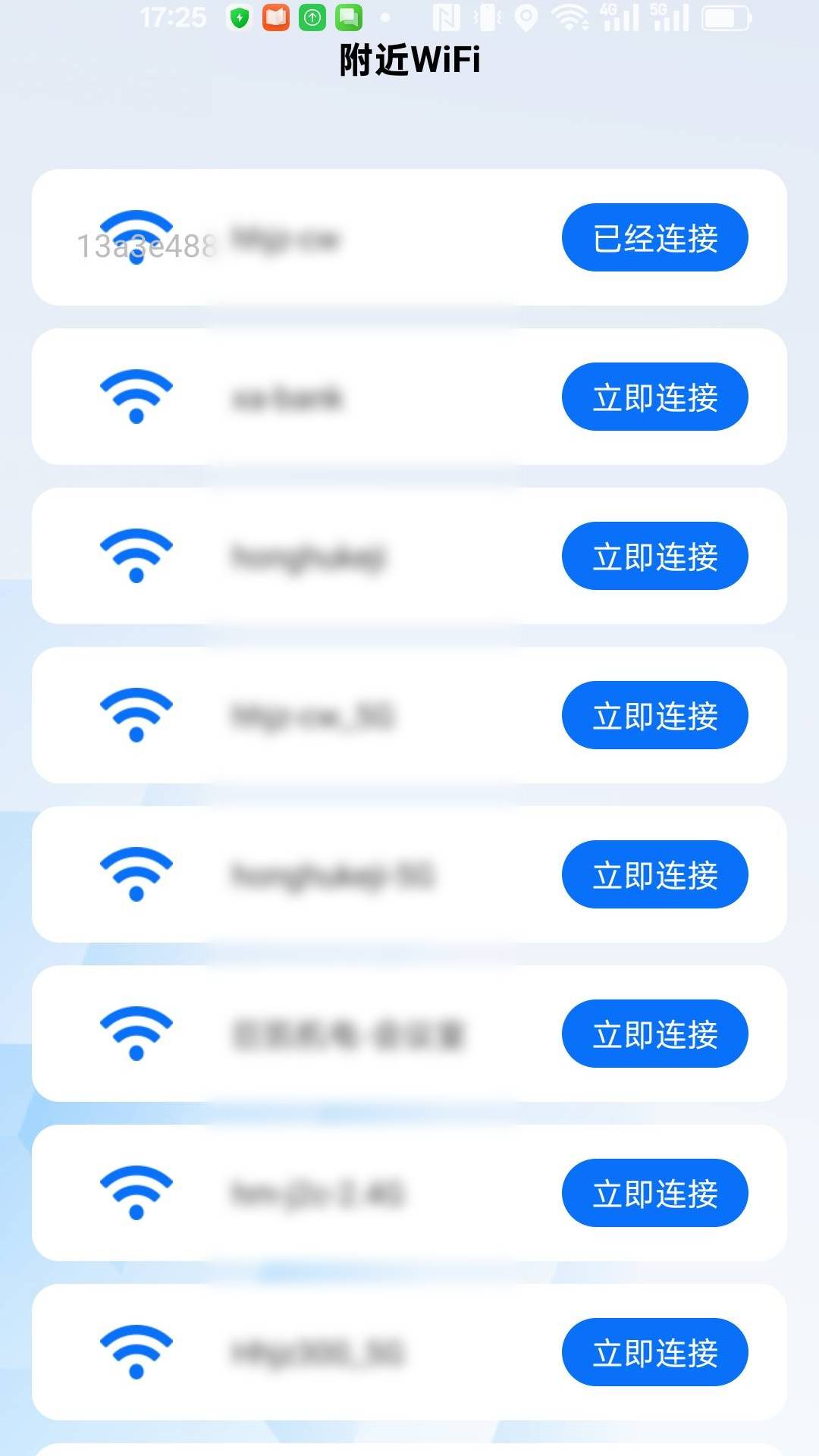Click 立即连接 on the third network
This screenshot has height=1456, width=819.
pyautogui.click(x=654, y=556)
